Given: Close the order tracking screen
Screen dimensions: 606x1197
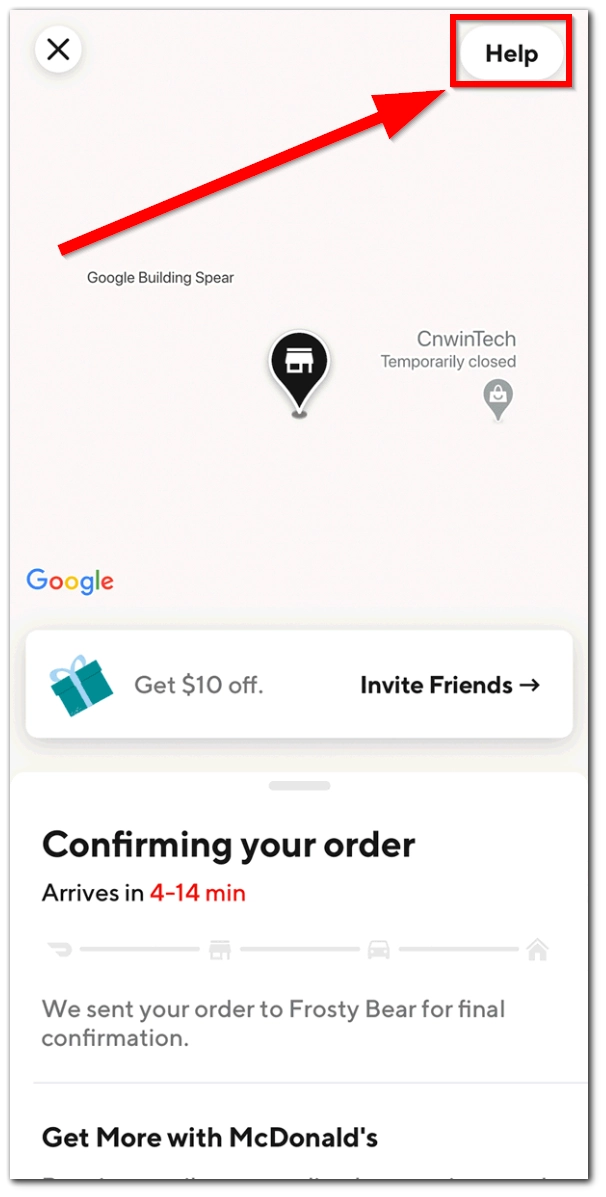Looking at the screenshot, I should tap(58, 50).
